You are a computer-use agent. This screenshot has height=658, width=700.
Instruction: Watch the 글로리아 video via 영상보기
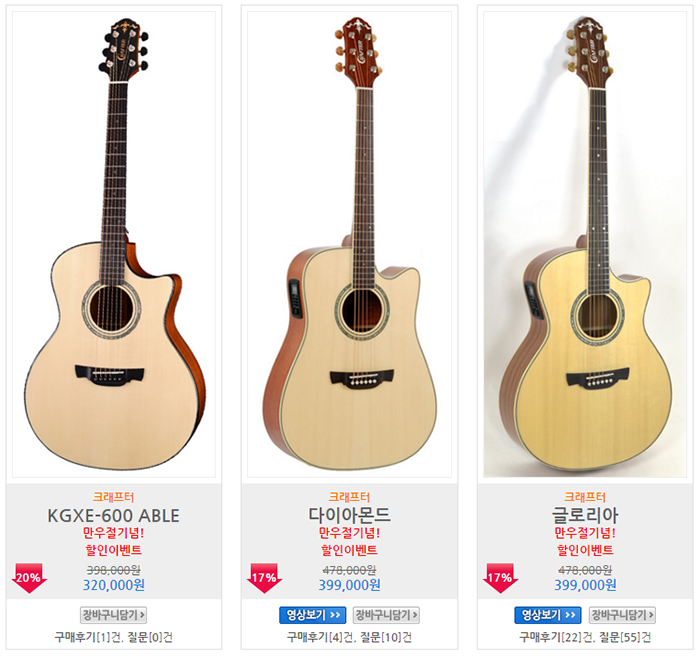[548, 614]
